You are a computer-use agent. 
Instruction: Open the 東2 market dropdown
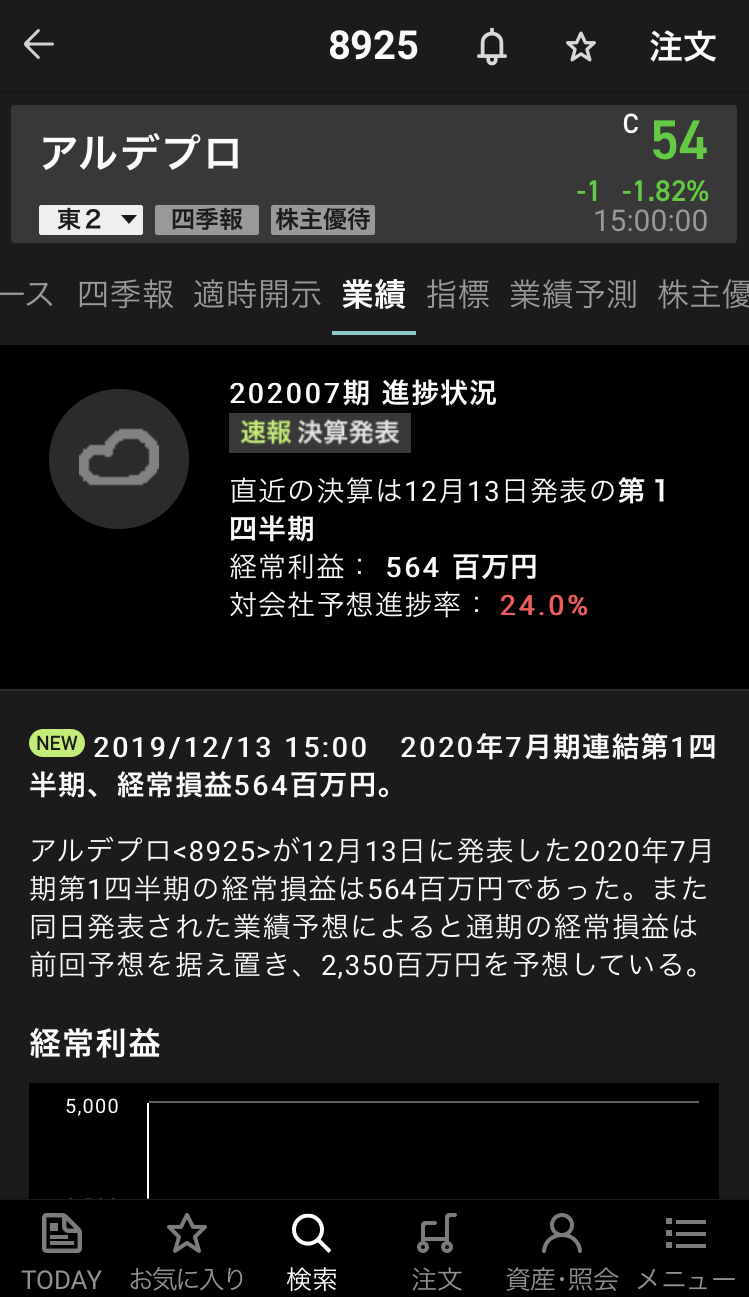(x=91, y=220)
